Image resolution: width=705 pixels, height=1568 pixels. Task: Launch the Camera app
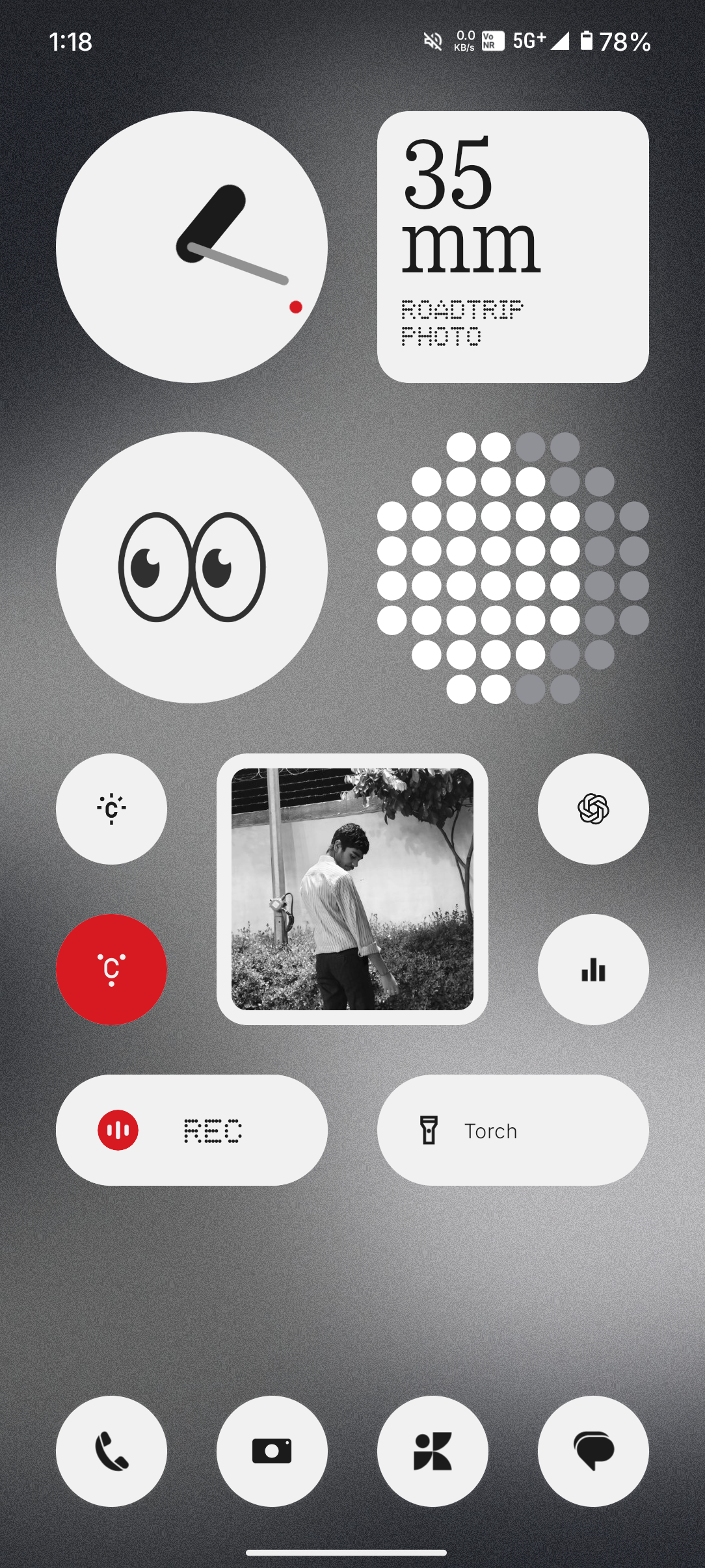tap(272, 1451)
